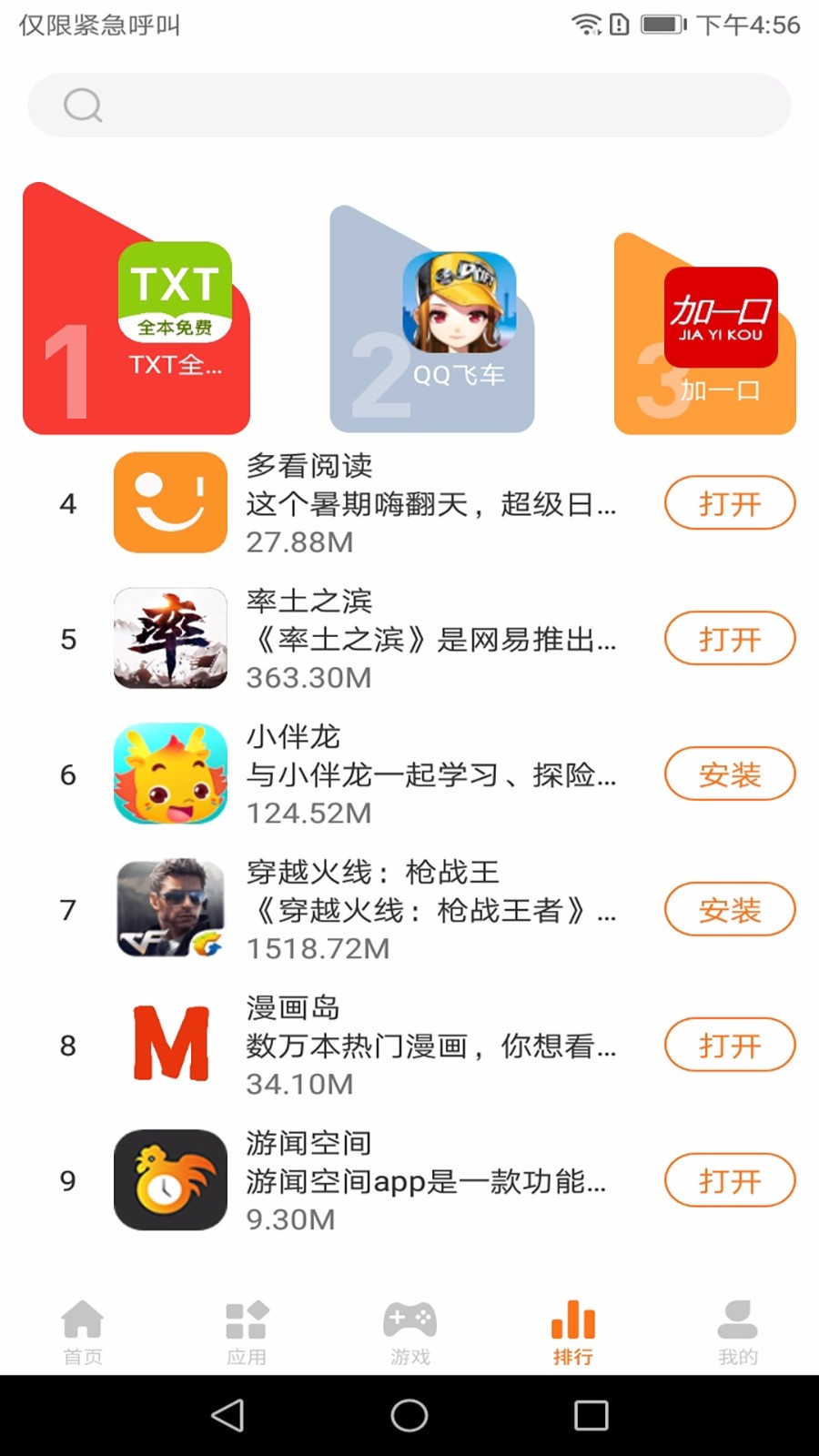Open the 穿越火线：枪战王 app icon
This screenshot has width=819, height=1456.
pyautogui.click(x=169, y=910)
